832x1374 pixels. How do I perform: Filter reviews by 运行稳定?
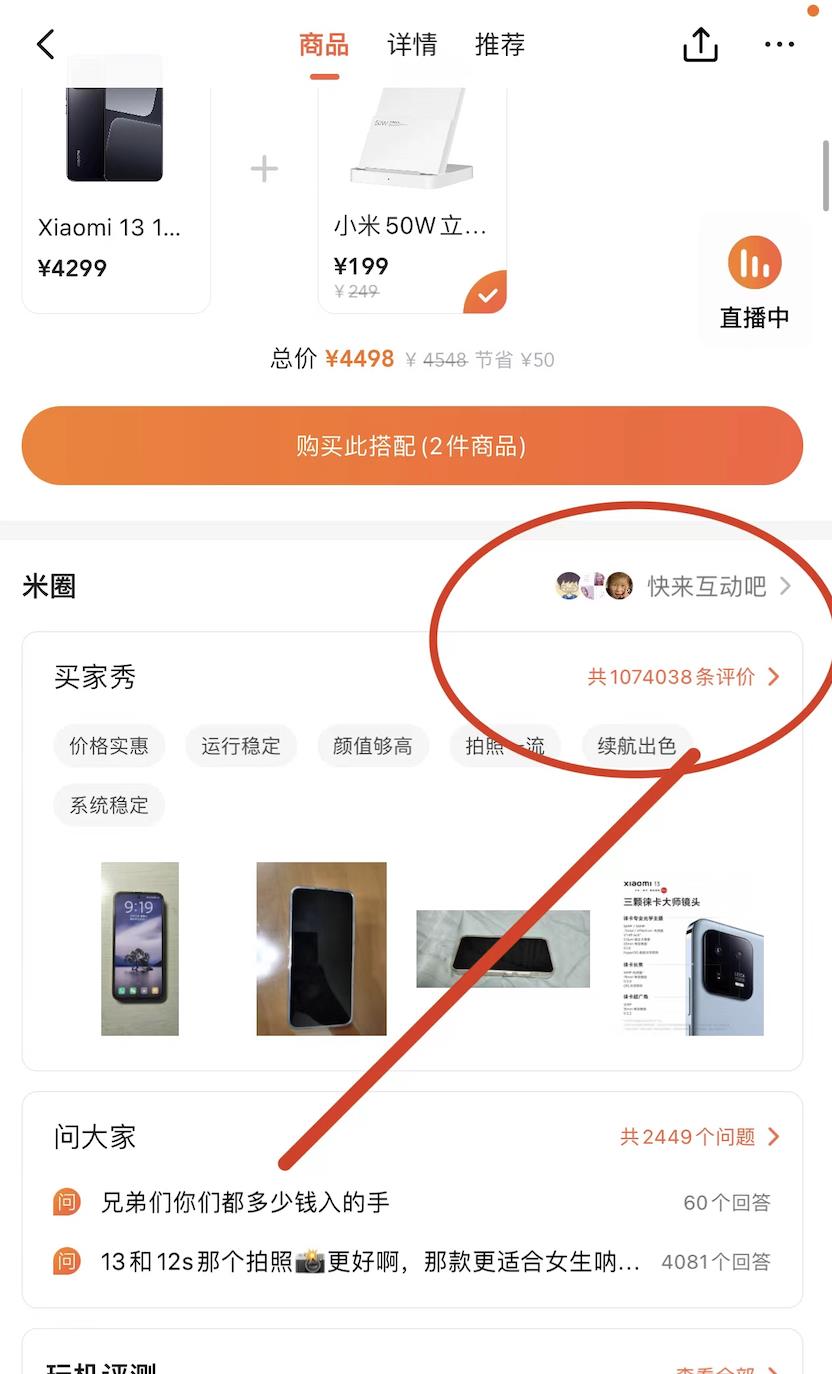point(241,746)
